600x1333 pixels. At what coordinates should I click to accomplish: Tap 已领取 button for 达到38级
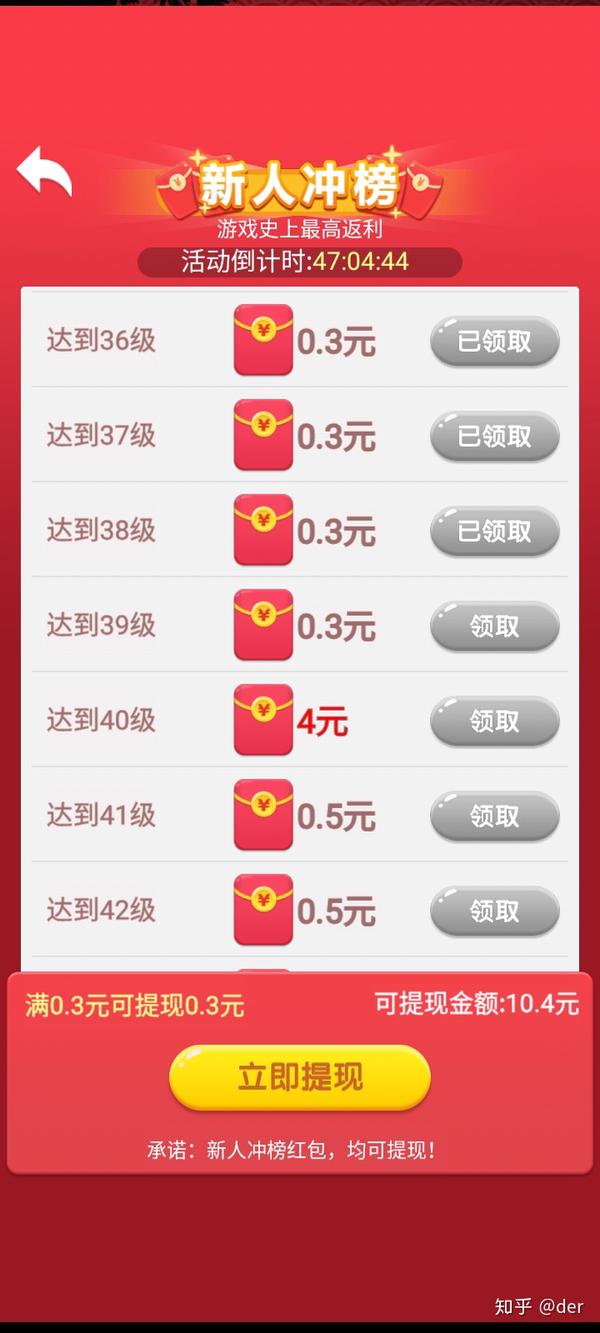click(494, 532)
